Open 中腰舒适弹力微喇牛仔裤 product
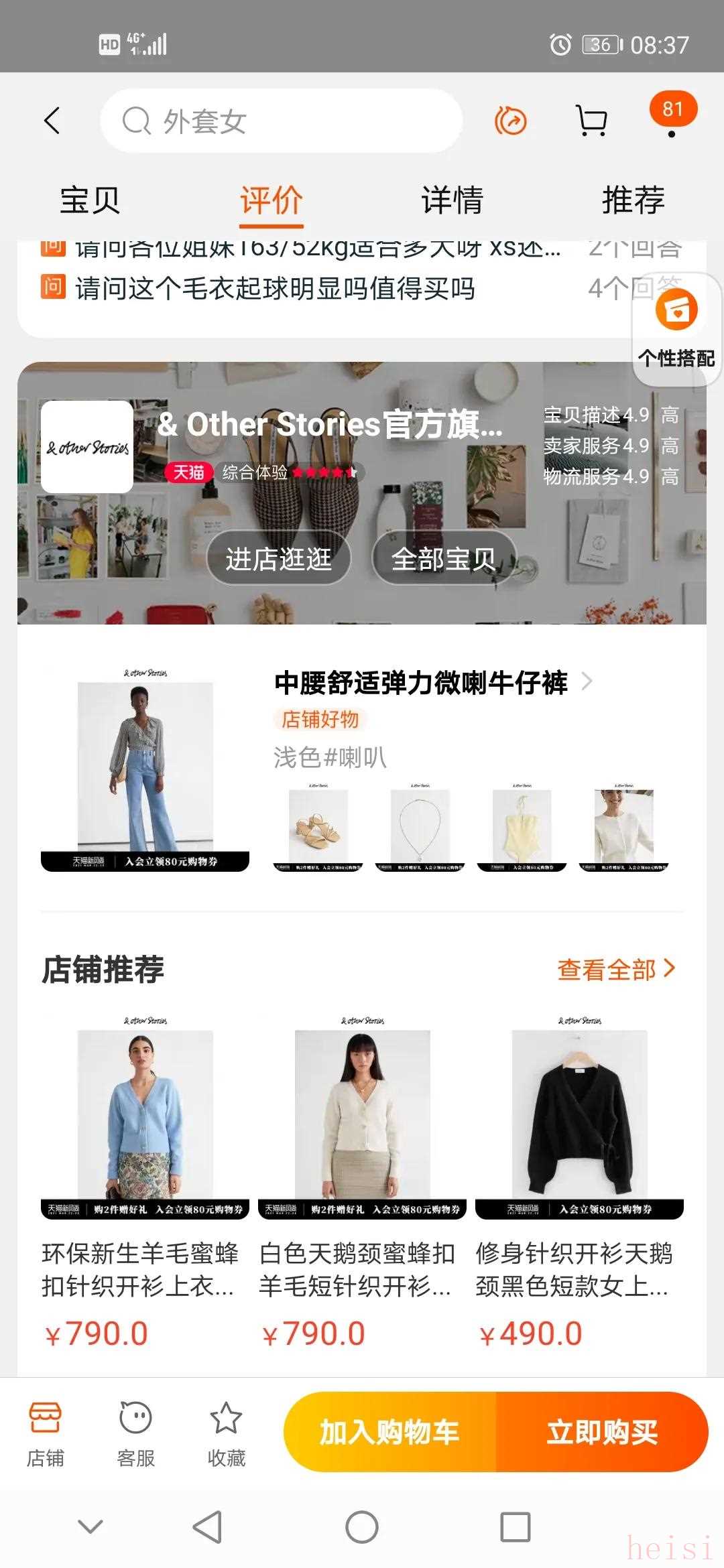 [421, 683]
